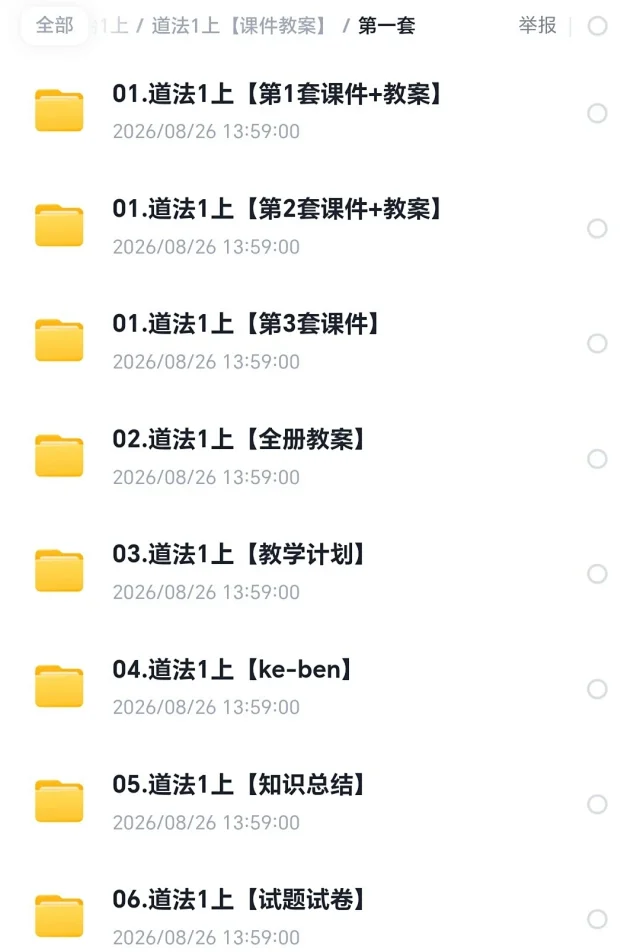Viewport: 640px width, 952px height.
Task: Toggle the select-all circle beside 举报
Action: 597,26
